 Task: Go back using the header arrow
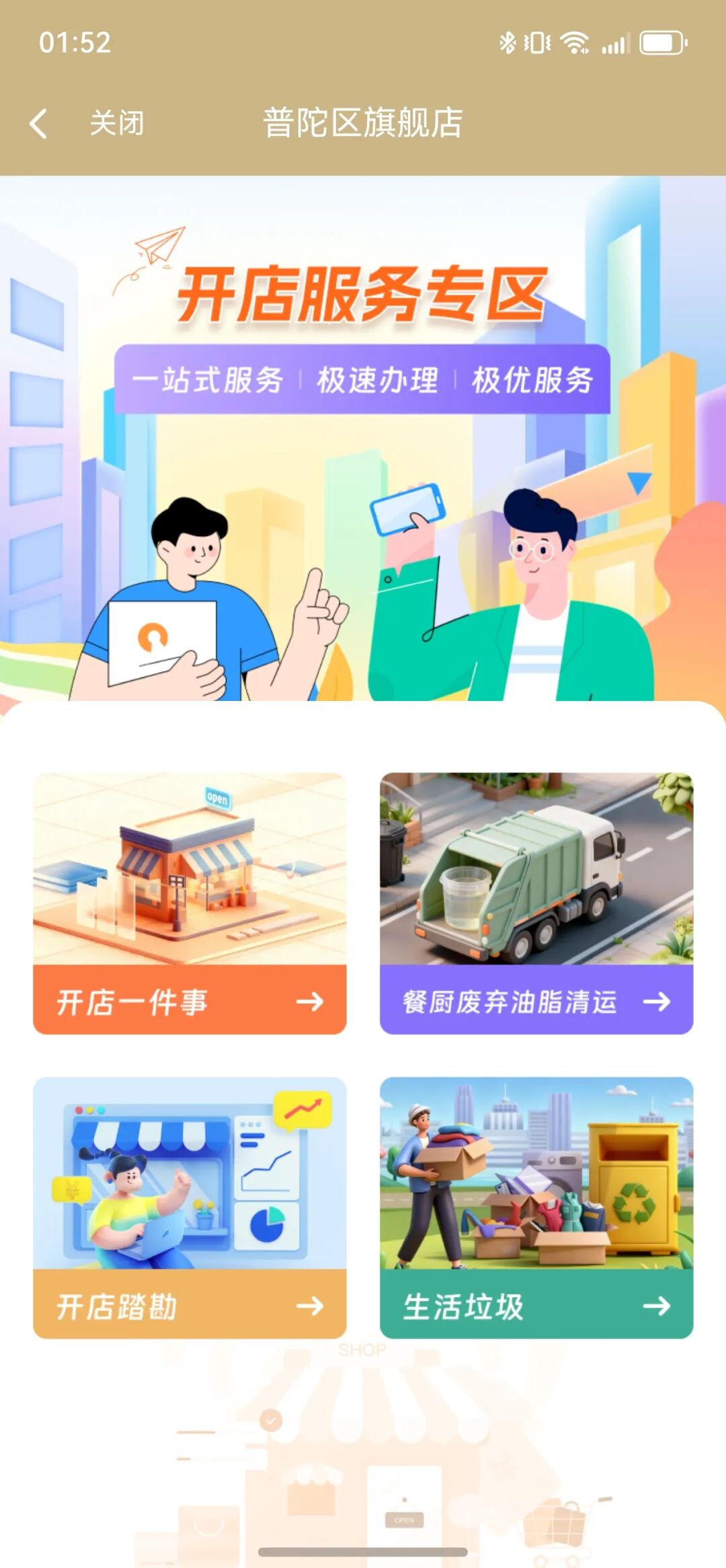pyautogui.click(x=39, y=124)
